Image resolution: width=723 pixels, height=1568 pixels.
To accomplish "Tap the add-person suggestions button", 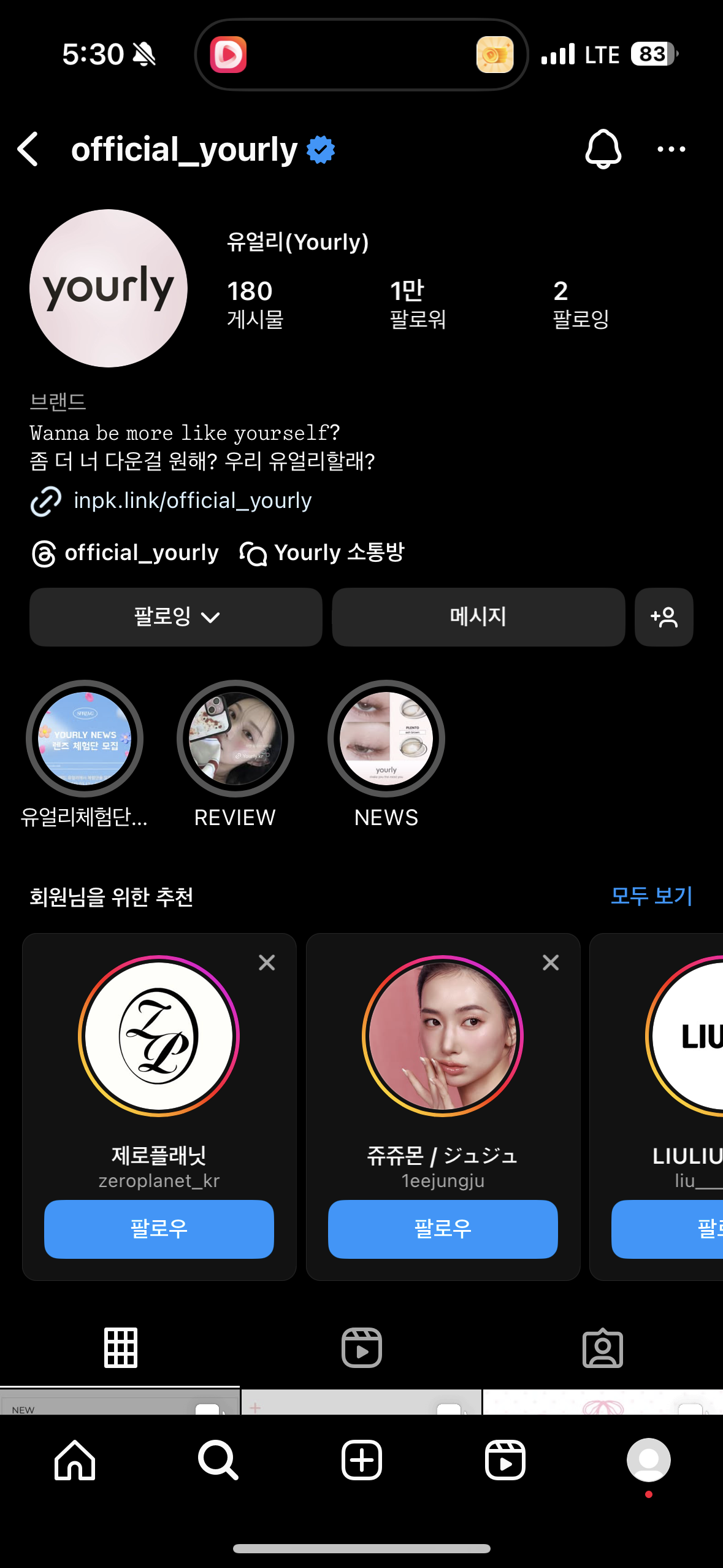I will tap(664, 617).
